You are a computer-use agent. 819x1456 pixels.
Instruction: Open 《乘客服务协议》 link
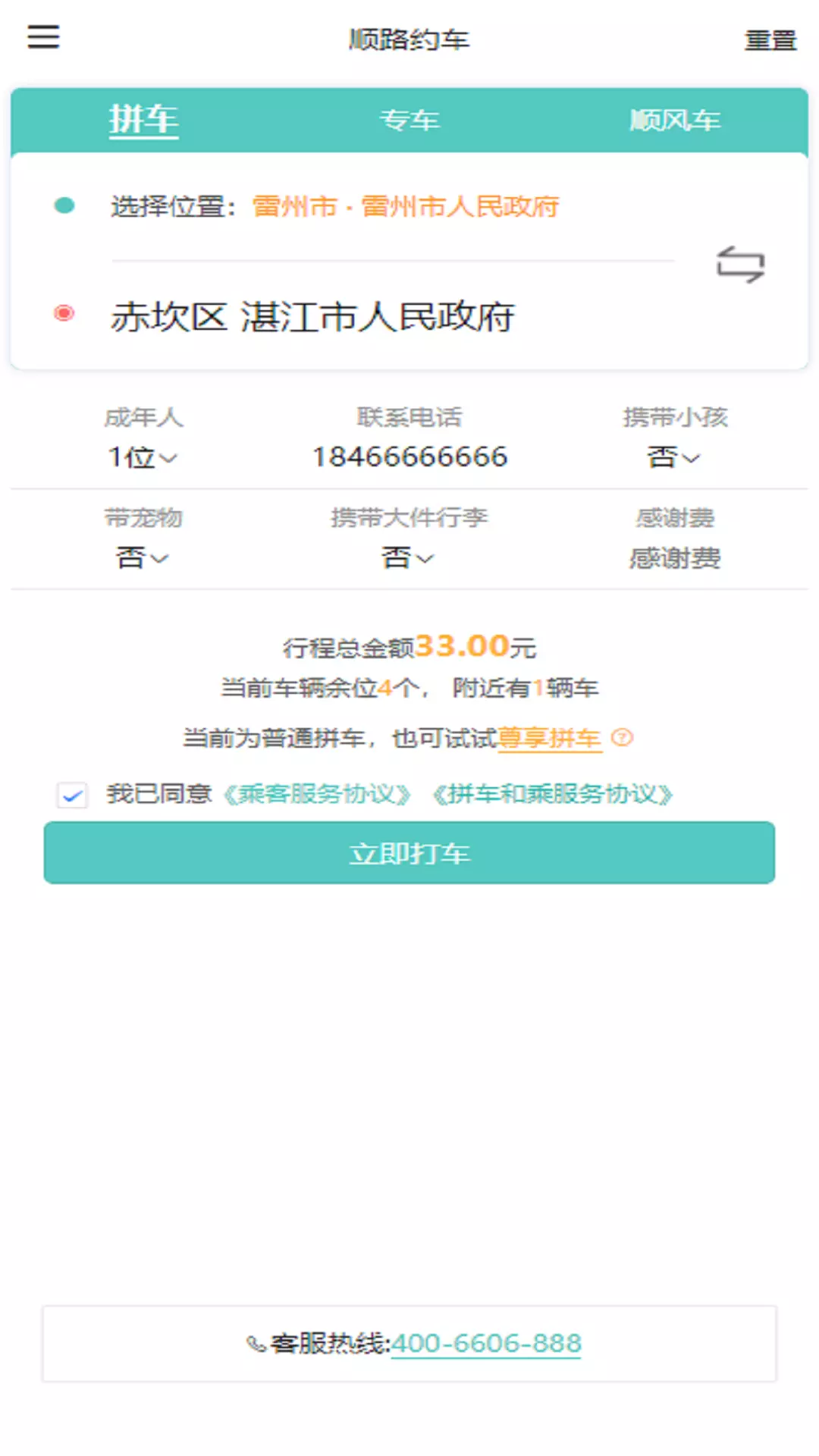(x=317, y=794)
